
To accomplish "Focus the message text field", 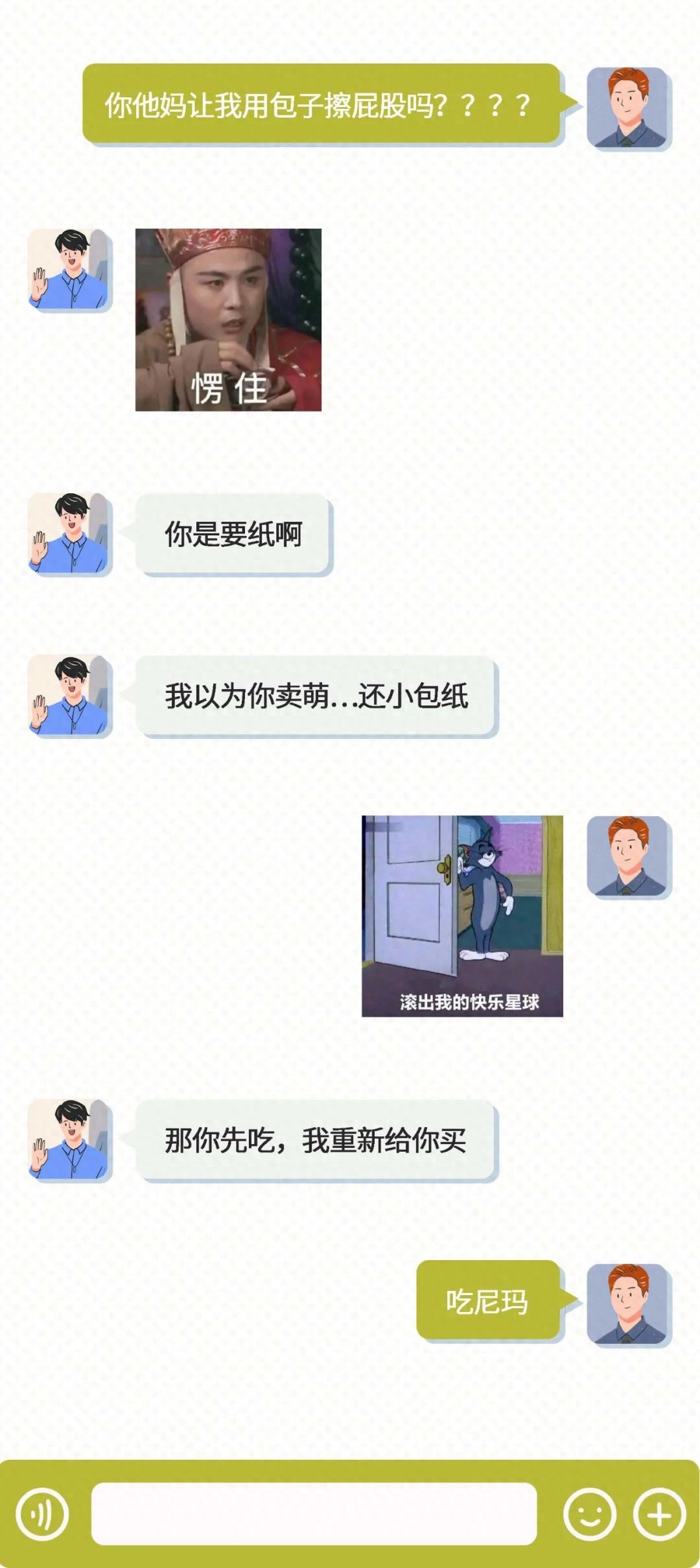I will (314, 1514).
